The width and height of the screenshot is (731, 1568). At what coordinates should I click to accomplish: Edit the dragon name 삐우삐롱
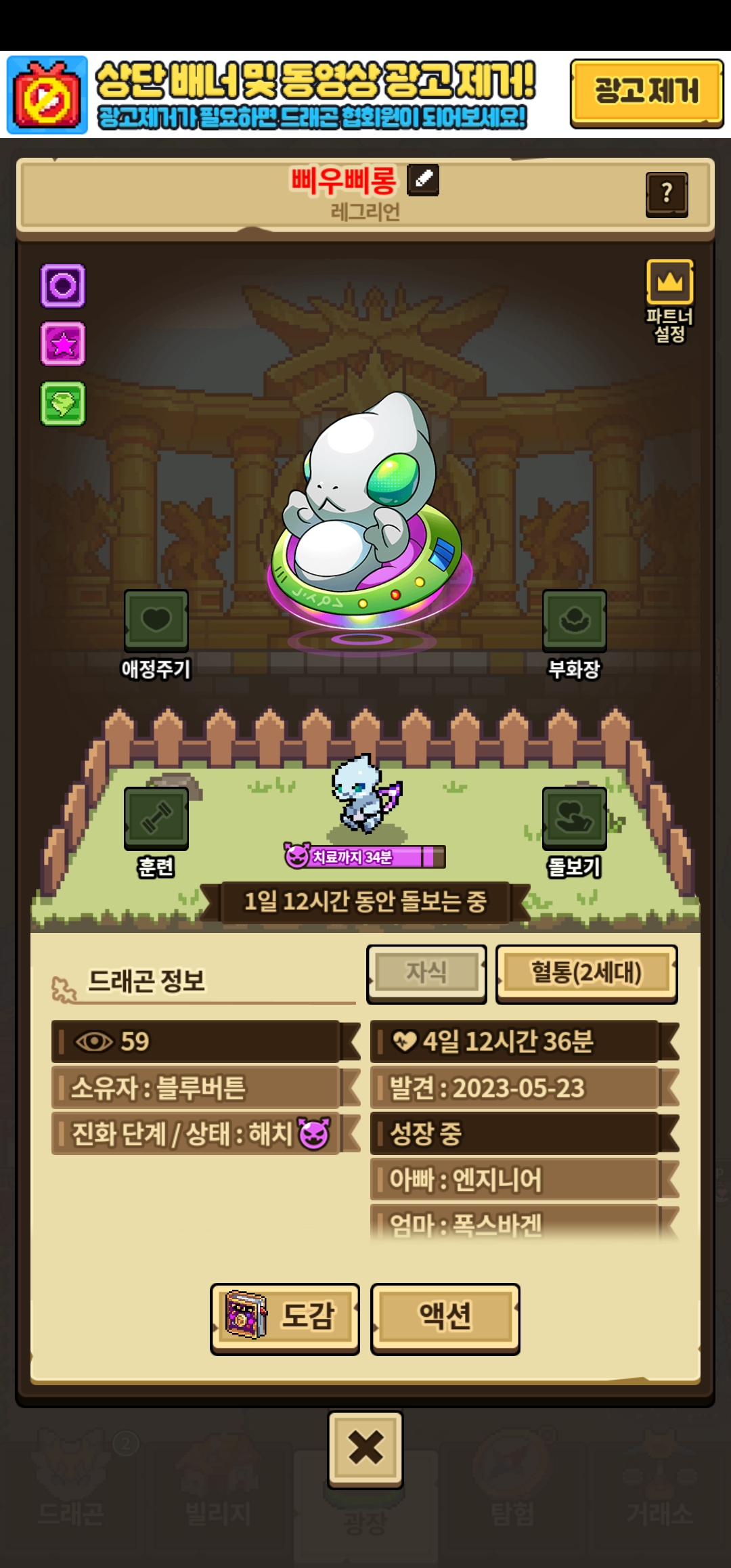tap(423, 180)
